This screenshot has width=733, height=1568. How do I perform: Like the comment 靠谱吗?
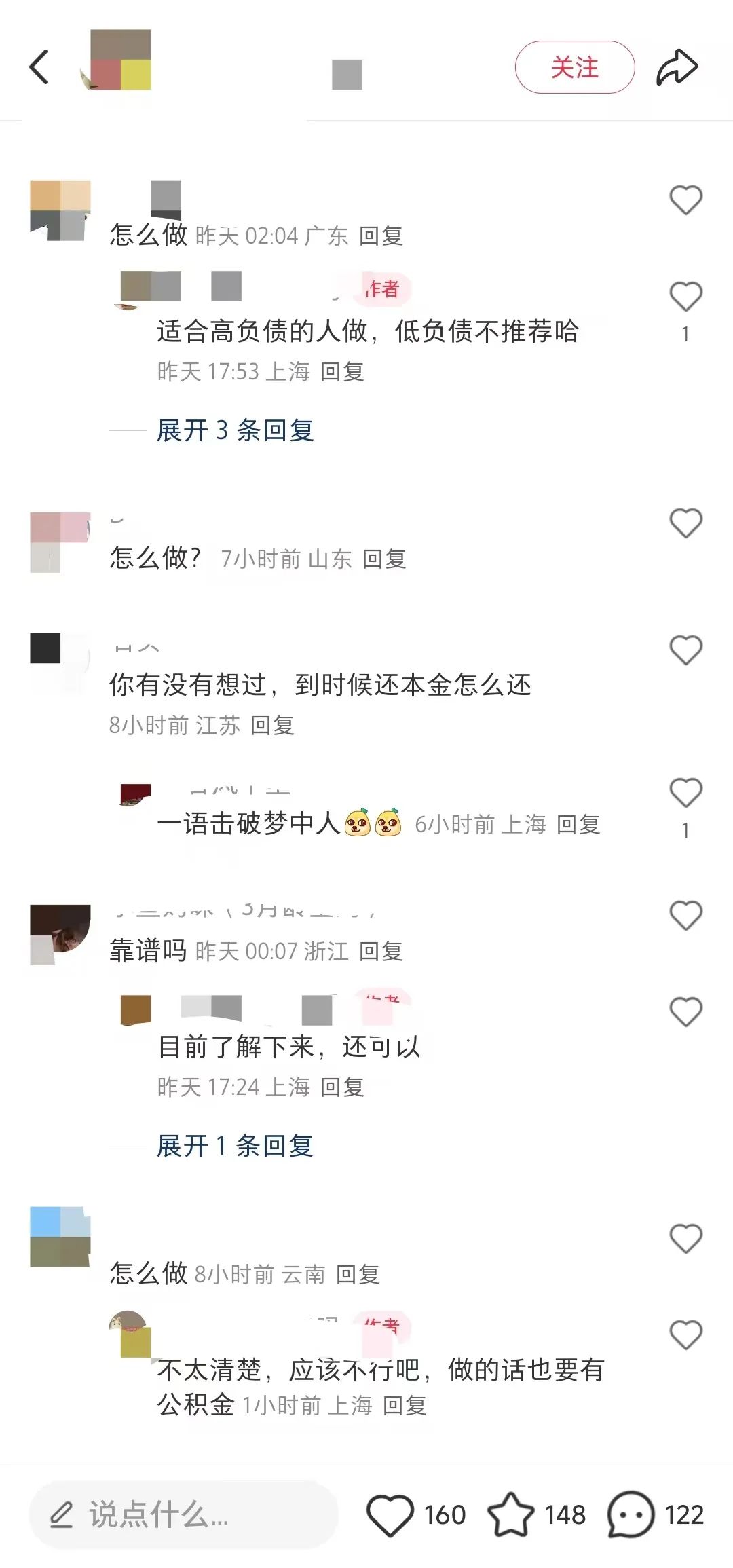point(685,916)
